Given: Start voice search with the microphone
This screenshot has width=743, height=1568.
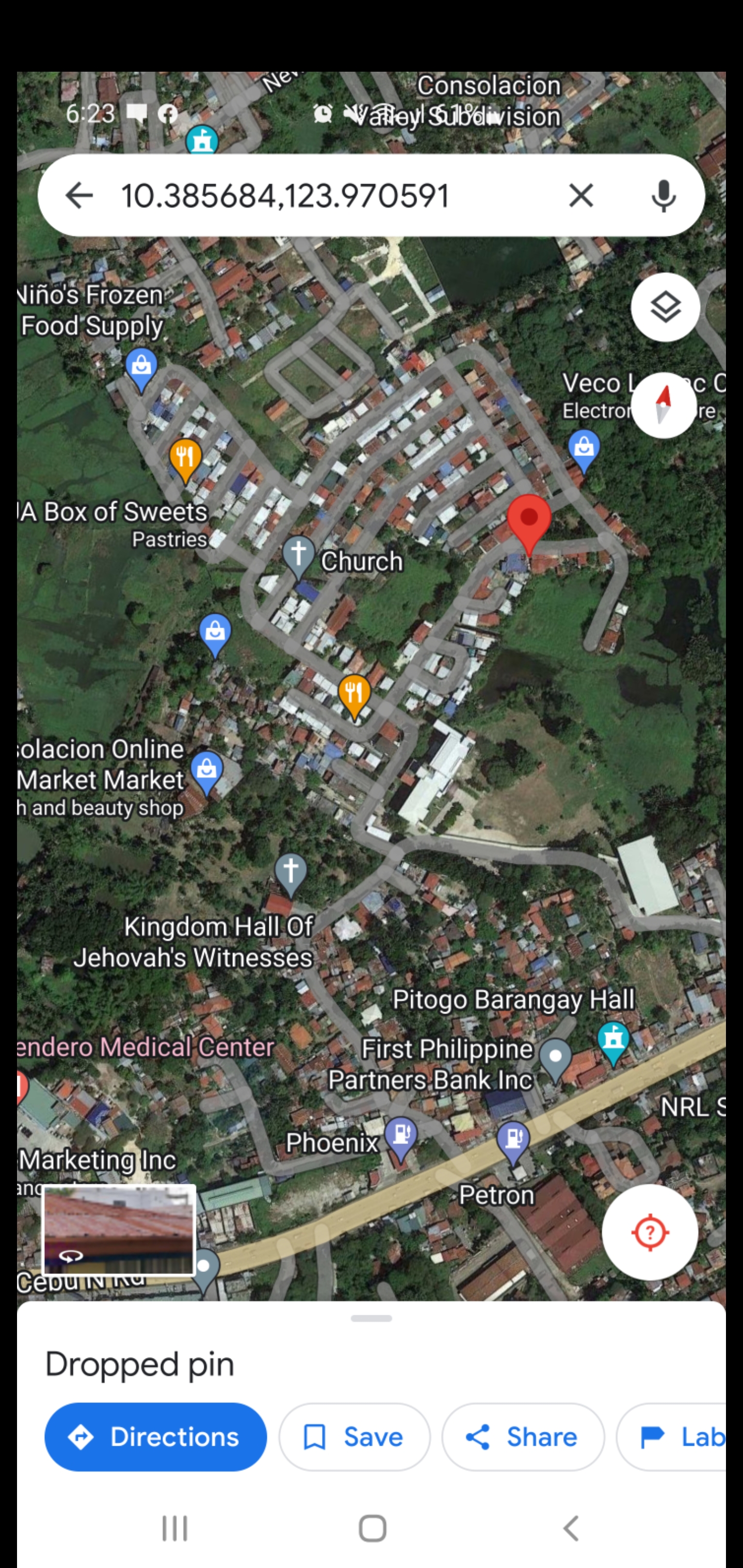Looking at the screenshot, I should pos(663,196).
